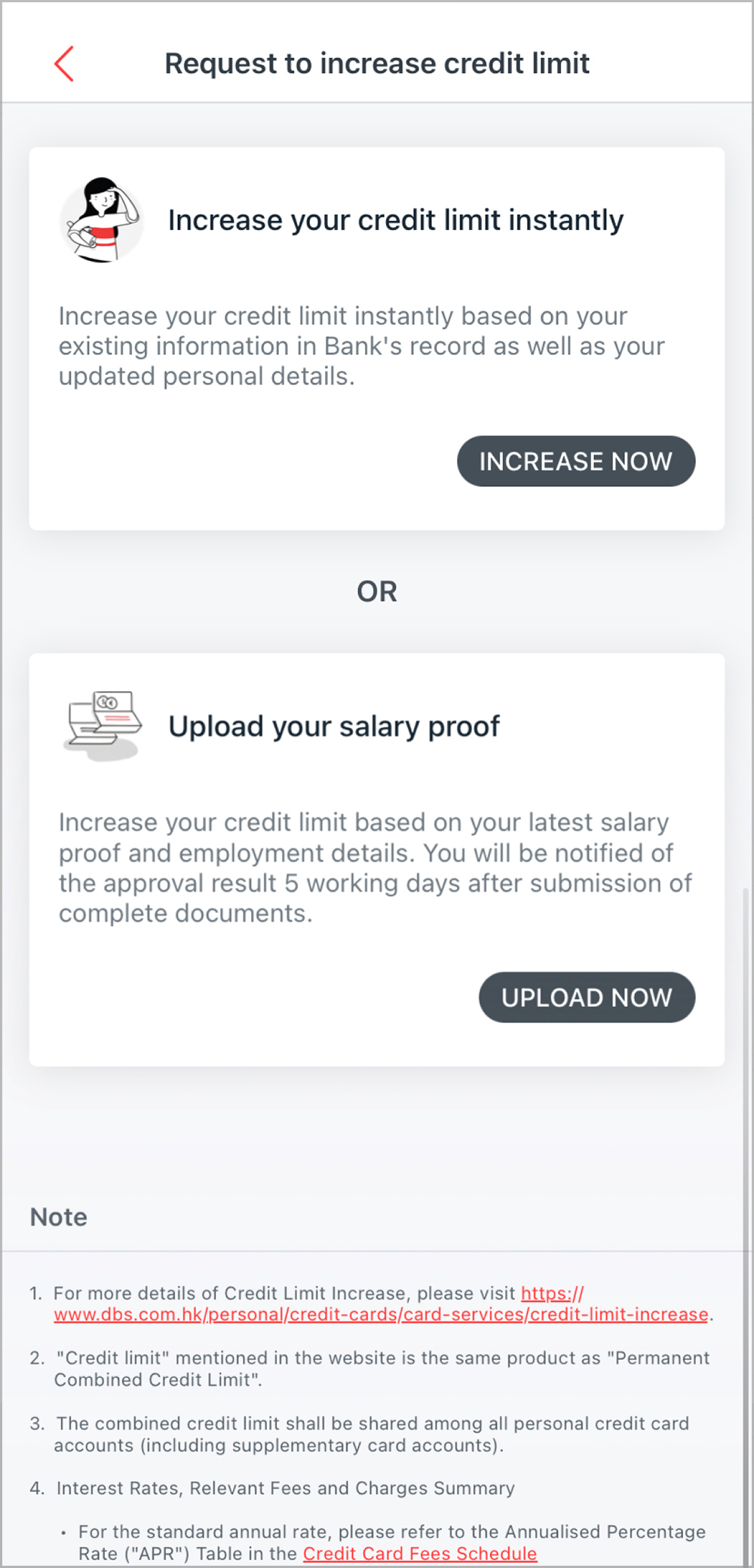Go back using the red arrow
This screenshot has width=754, height=1568.
65,64
